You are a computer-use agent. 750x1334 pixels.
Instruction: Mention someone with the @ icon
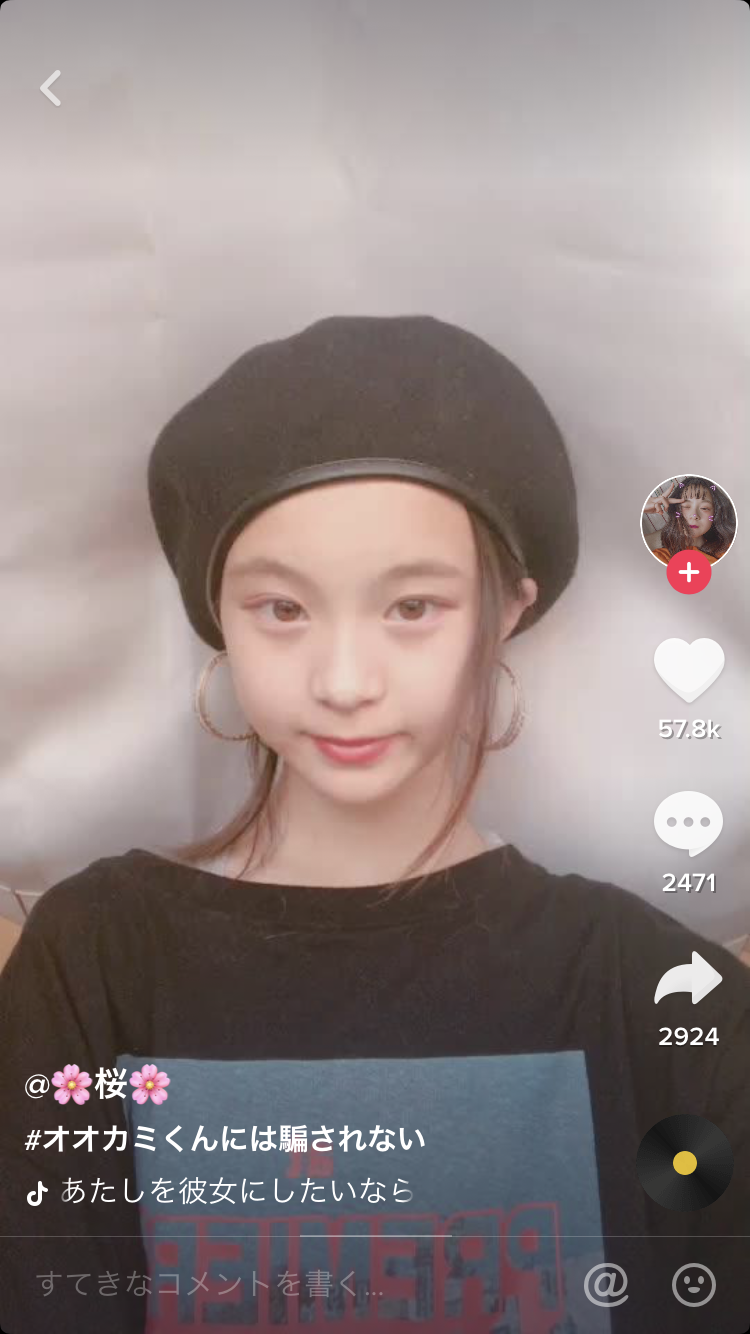[x=606, y=1285]
